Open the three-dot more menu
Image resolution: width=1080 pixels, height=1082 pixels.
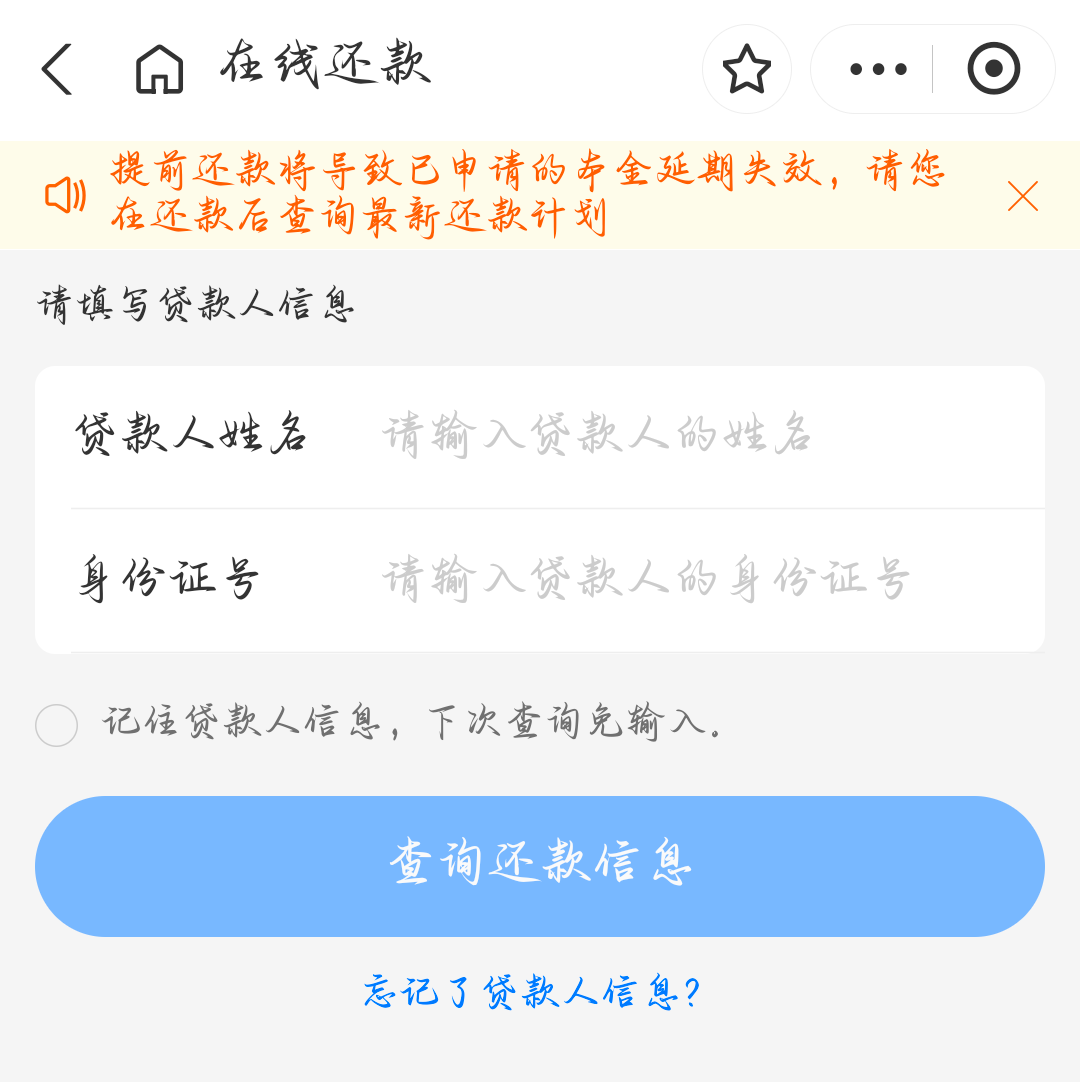coord(877,69)
